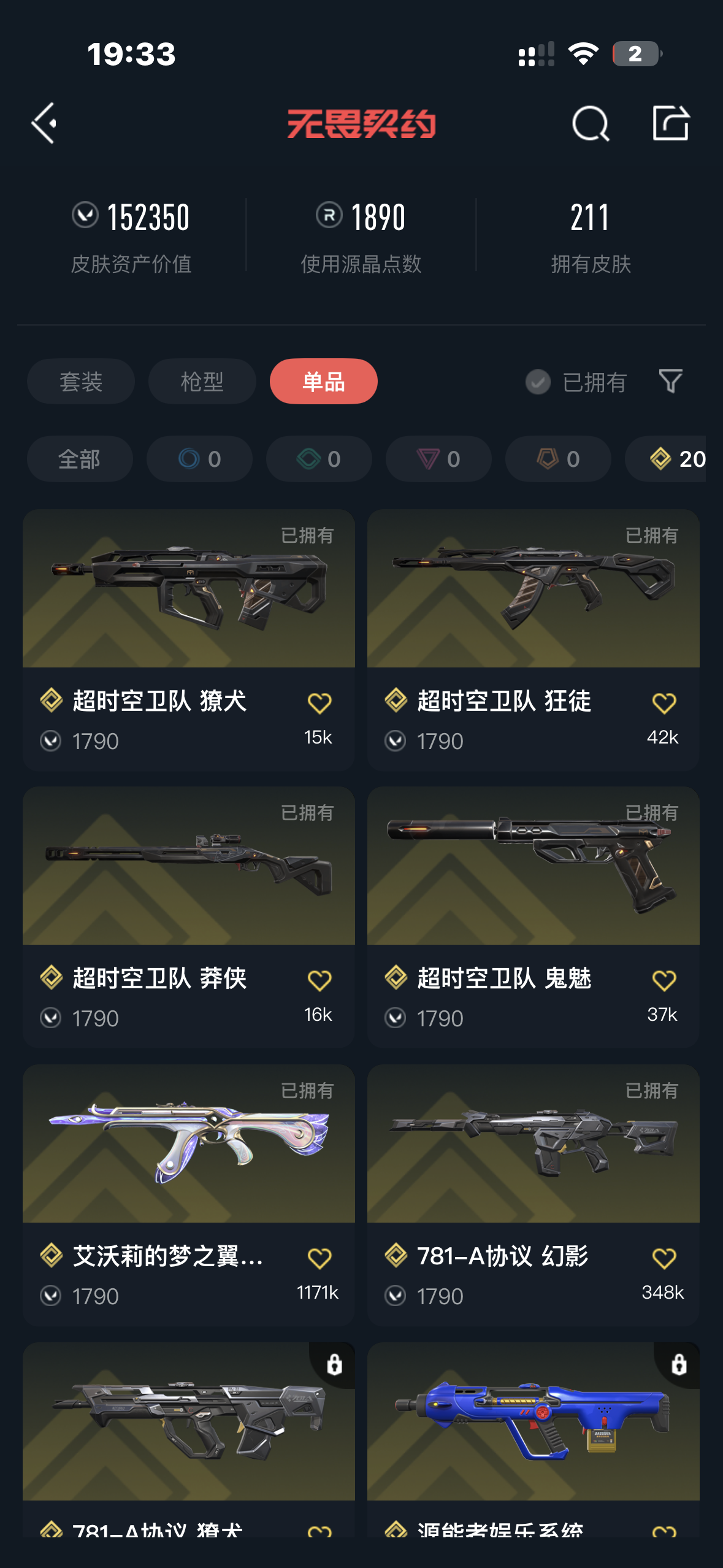This screenshot has height=1568, width=723.
Task: Select the 单品 tab
Action: (x=323, y=382)
